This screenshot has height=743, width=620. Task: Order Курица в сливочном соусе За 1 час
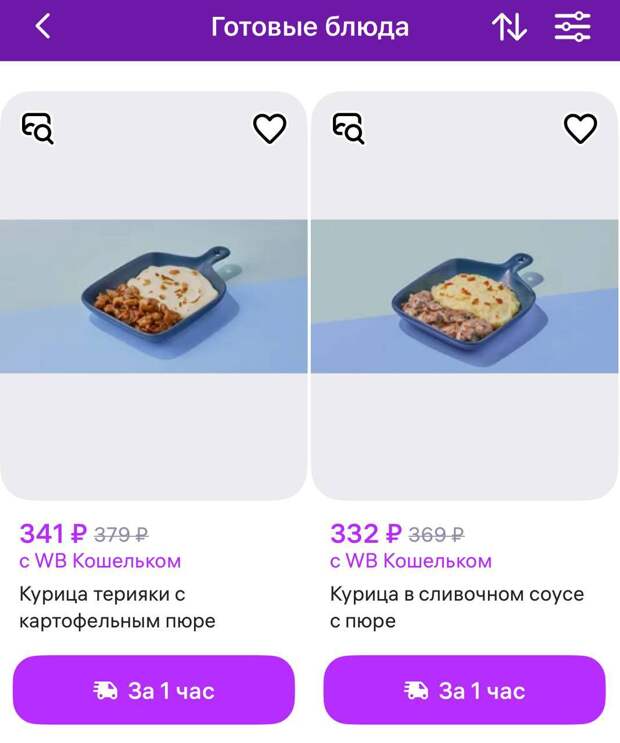(464, 690)
